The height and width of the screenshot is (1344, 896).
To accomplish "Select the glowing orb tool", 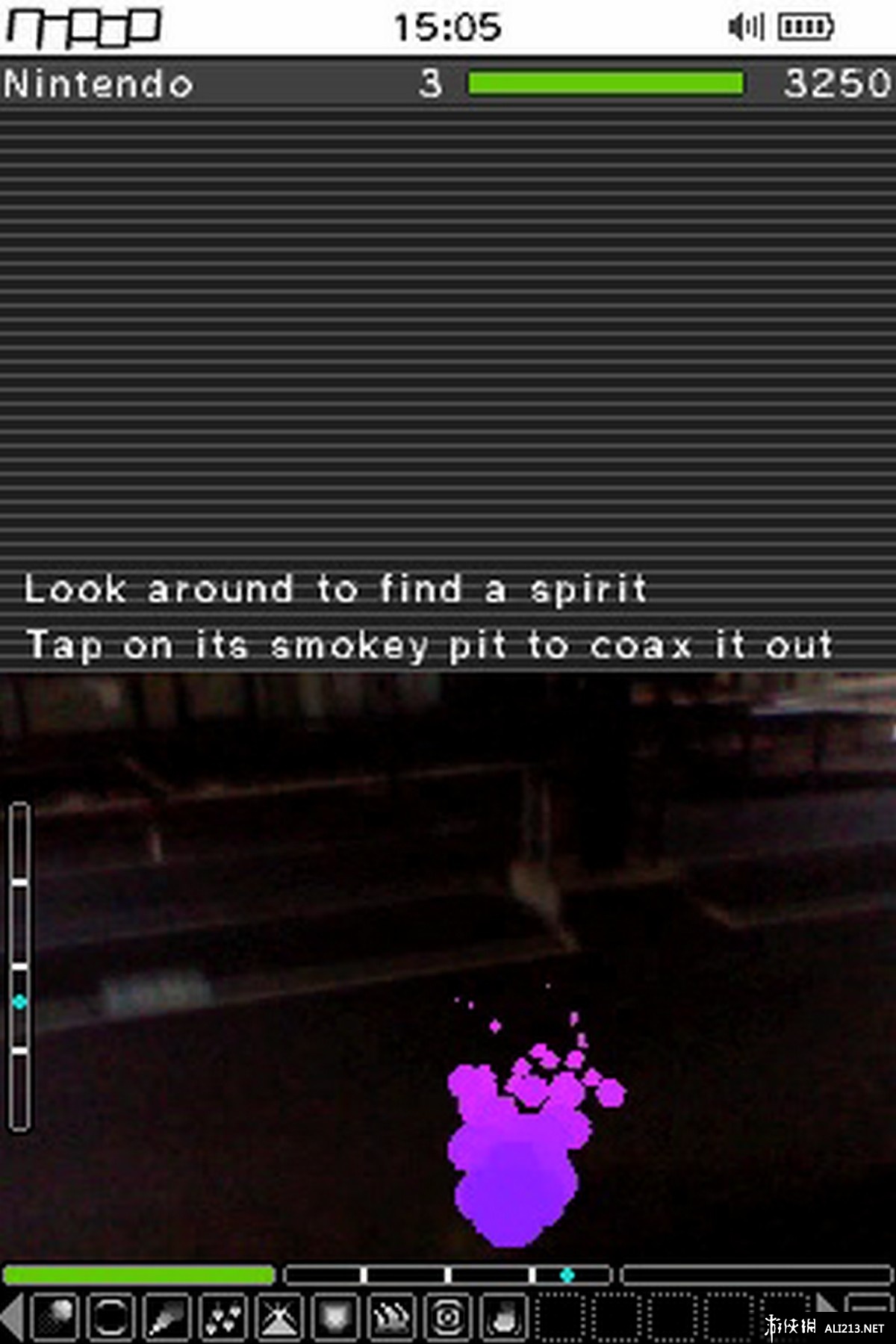I will [x=55, y=1318].
